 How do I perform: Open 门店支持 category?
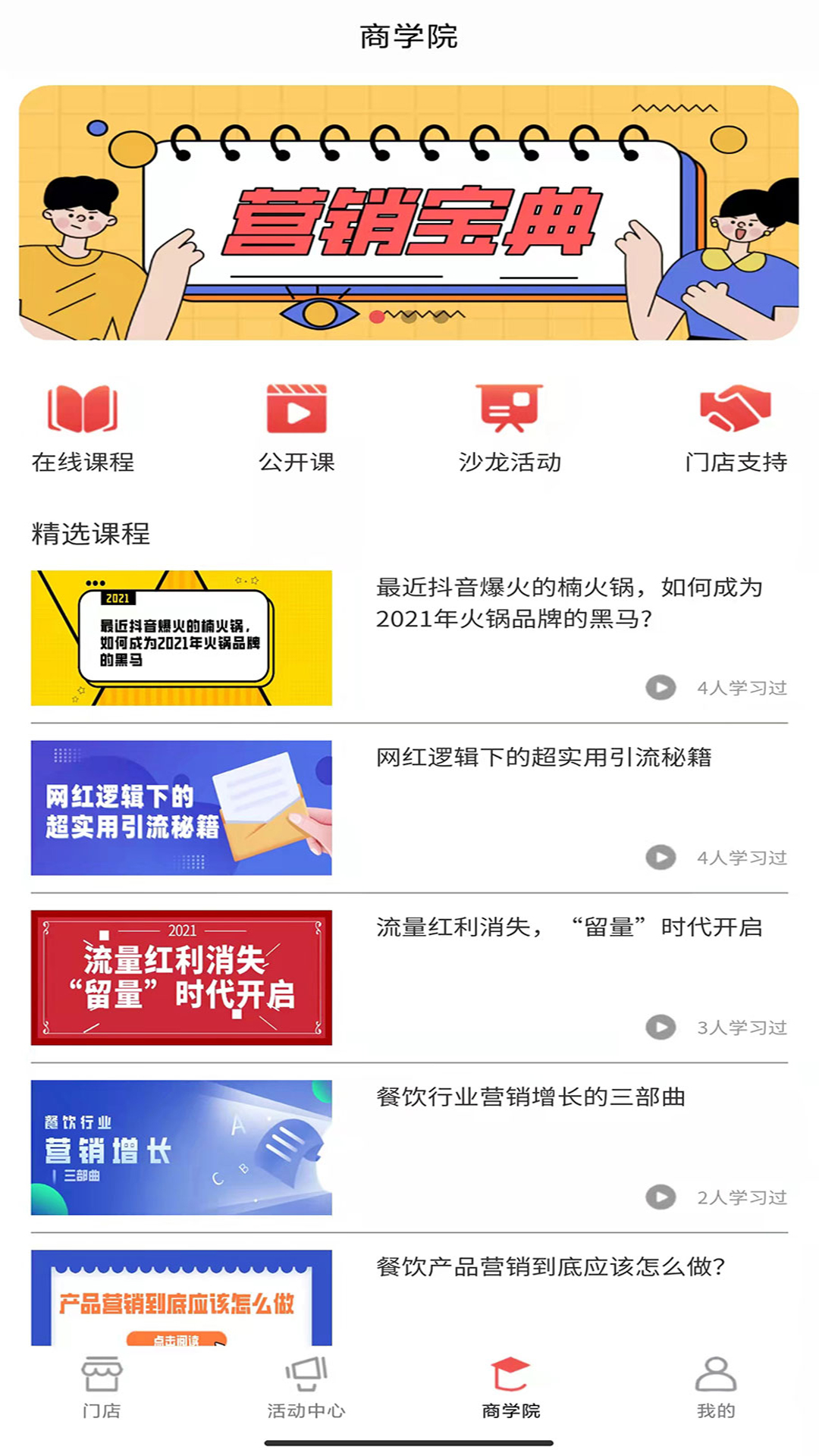(x=735, y=428)
